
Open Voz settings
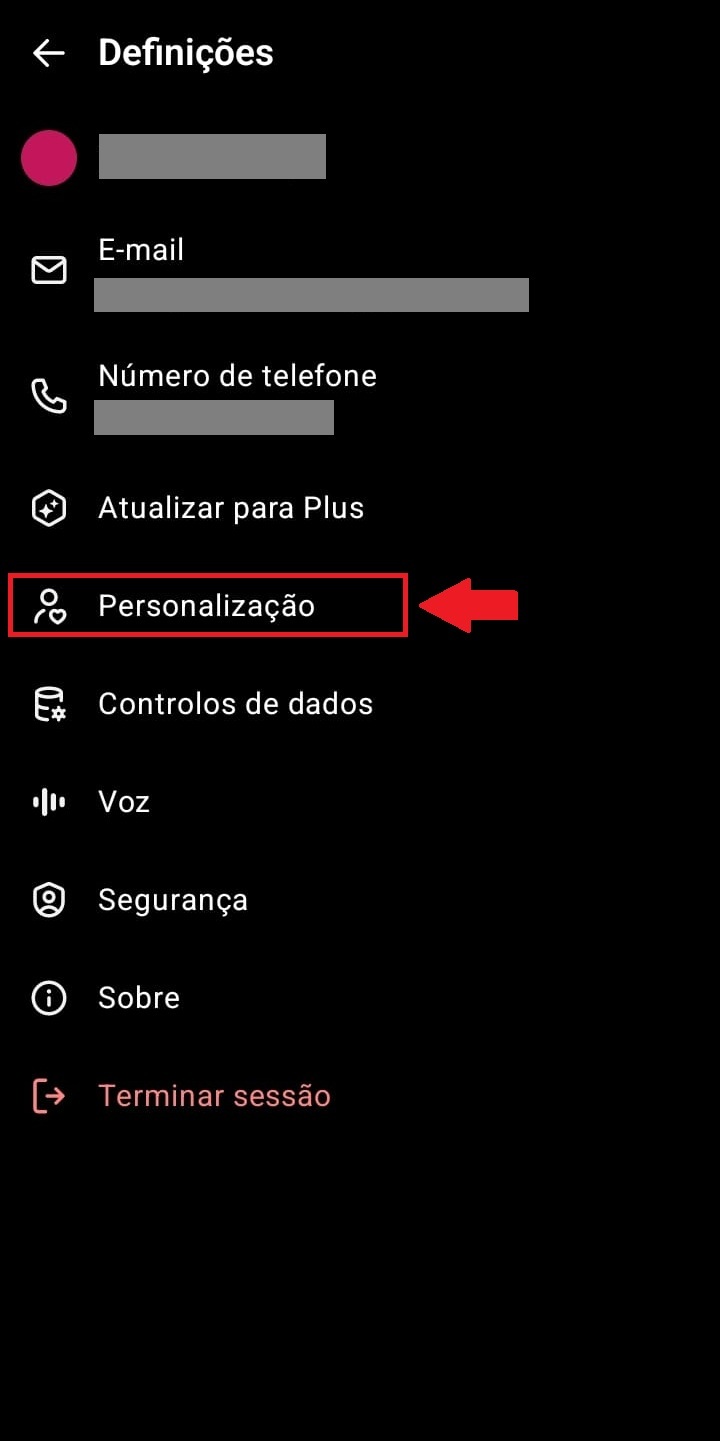coord(360,802)
